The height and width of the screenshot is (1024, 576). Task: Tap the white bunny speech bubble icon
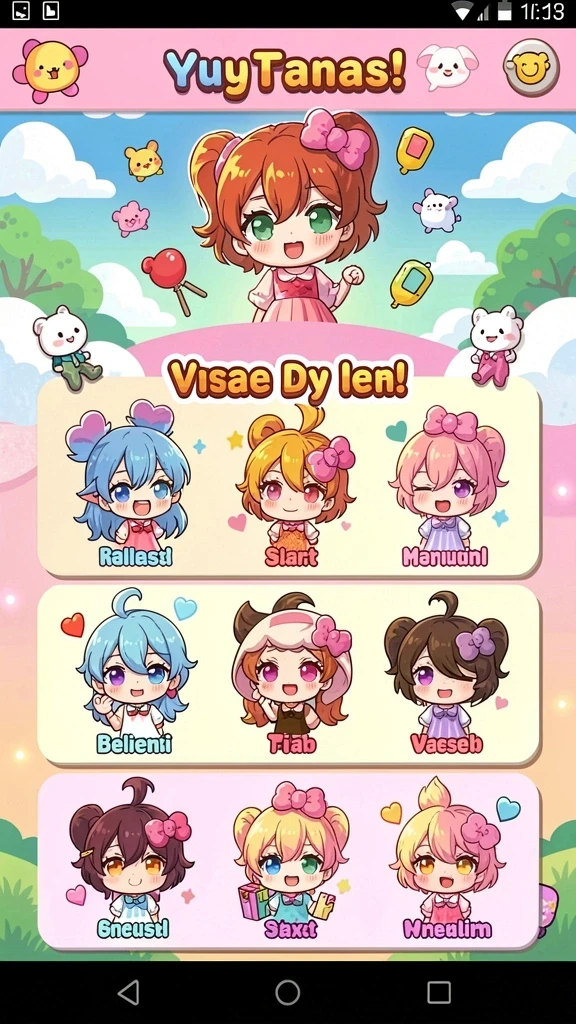pos(447,66)
